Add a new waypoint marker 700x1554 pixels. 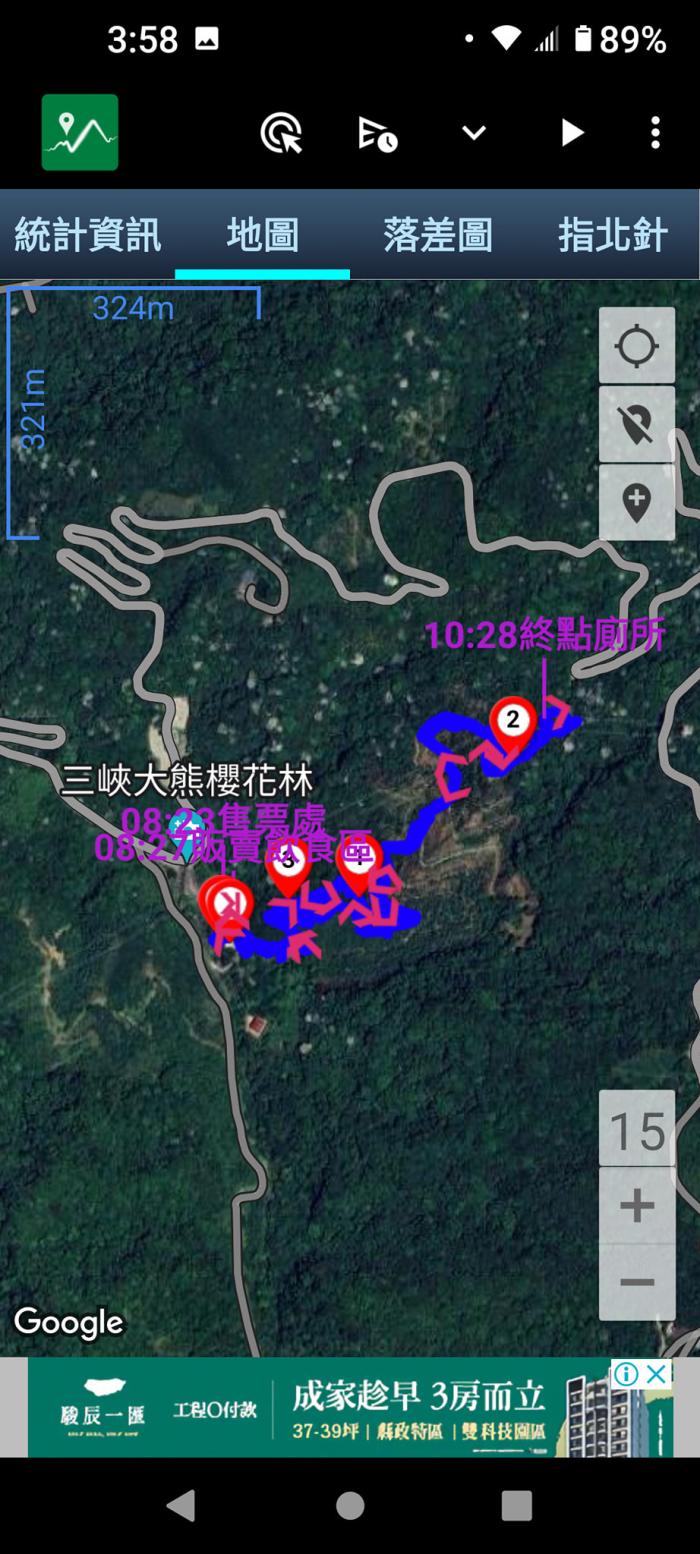pyautogui.click(x=637, y=502)
